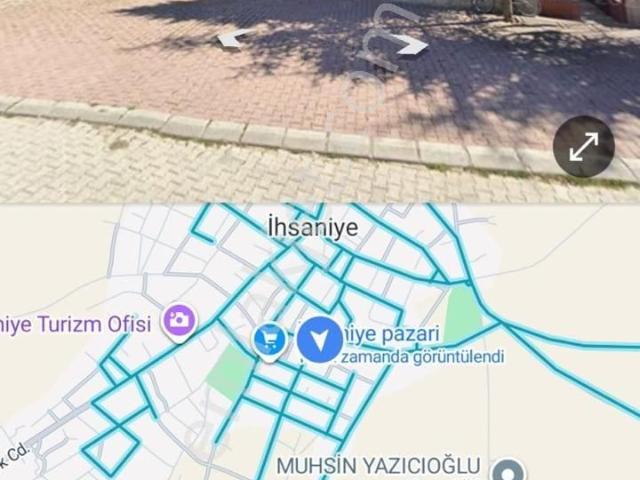640x480 pixels.
Task: Move right along the street arrow
Action: [411, 44]
